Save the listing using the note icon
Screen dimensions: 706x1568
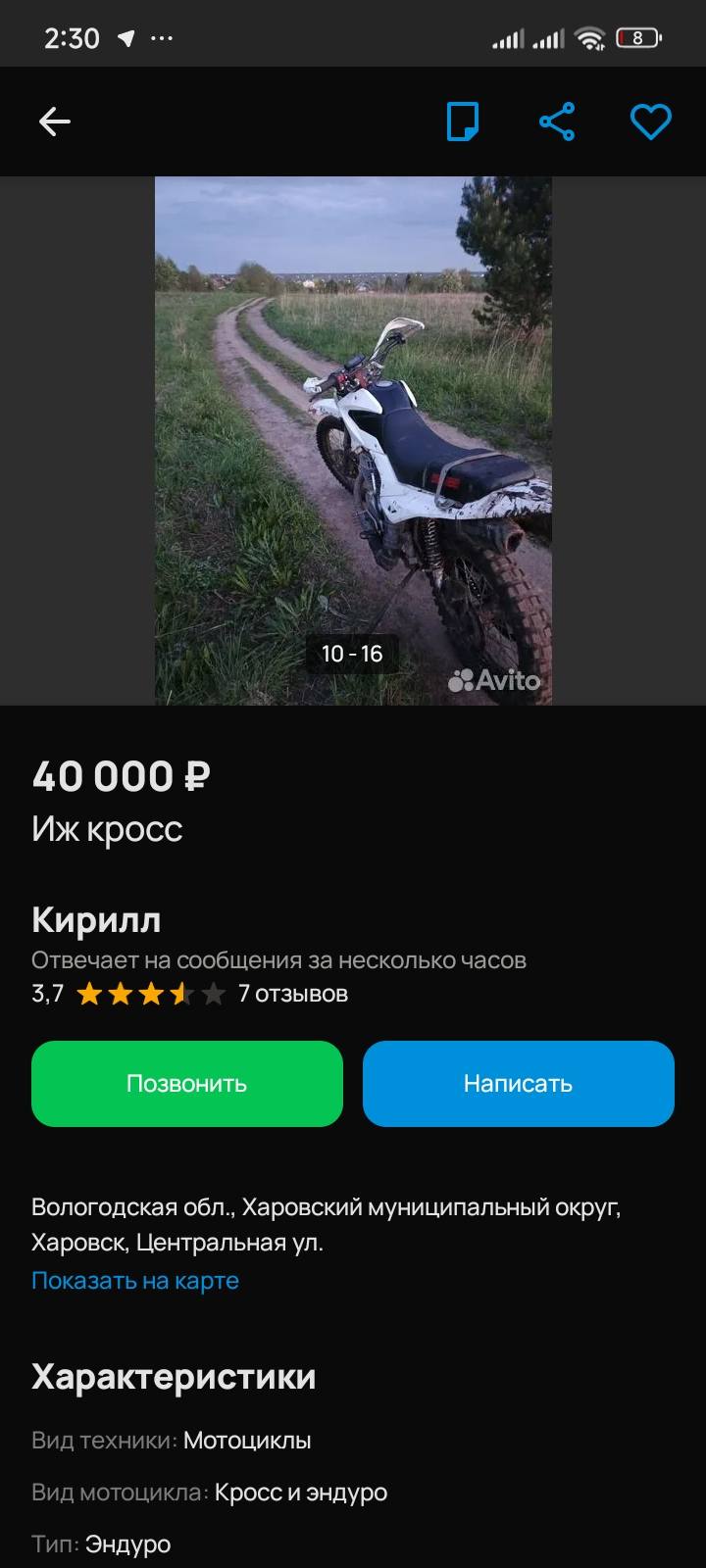tap(463, 121)
